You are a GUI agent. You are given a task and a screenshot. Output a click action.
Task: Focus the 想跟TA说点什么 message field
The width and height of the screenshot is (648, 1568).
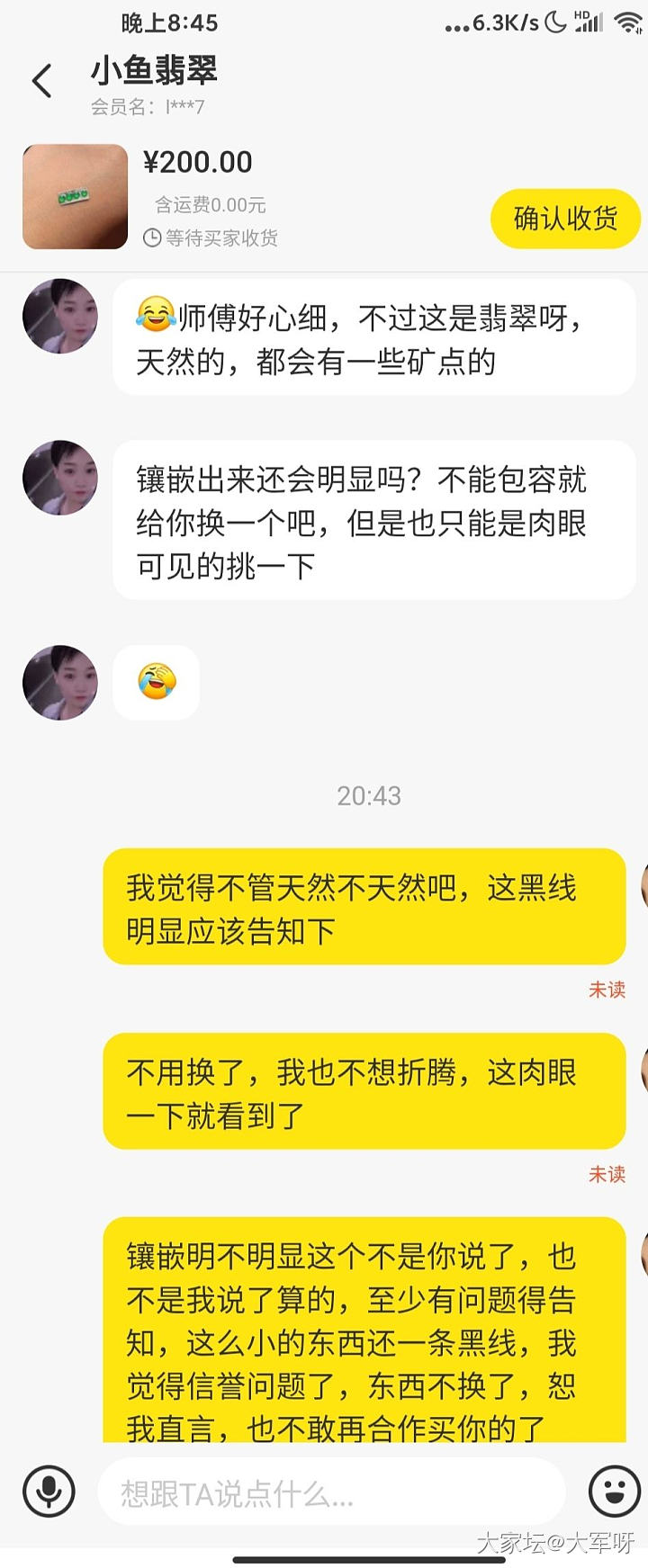tap(328, 1493)
